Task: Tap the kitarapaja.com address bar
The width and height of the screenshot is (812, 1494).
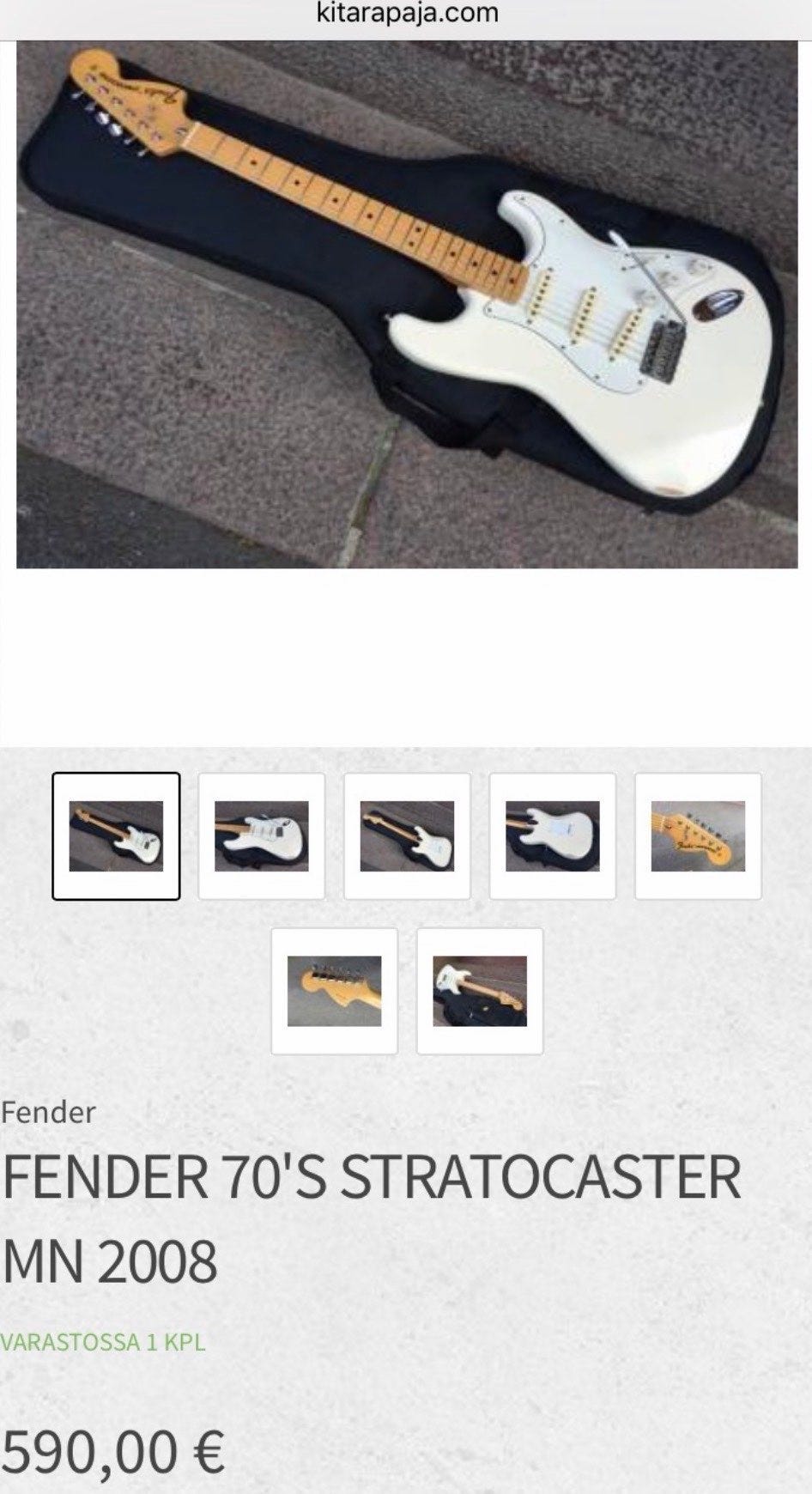Action: pyautogui.click(x=407, y=14)
